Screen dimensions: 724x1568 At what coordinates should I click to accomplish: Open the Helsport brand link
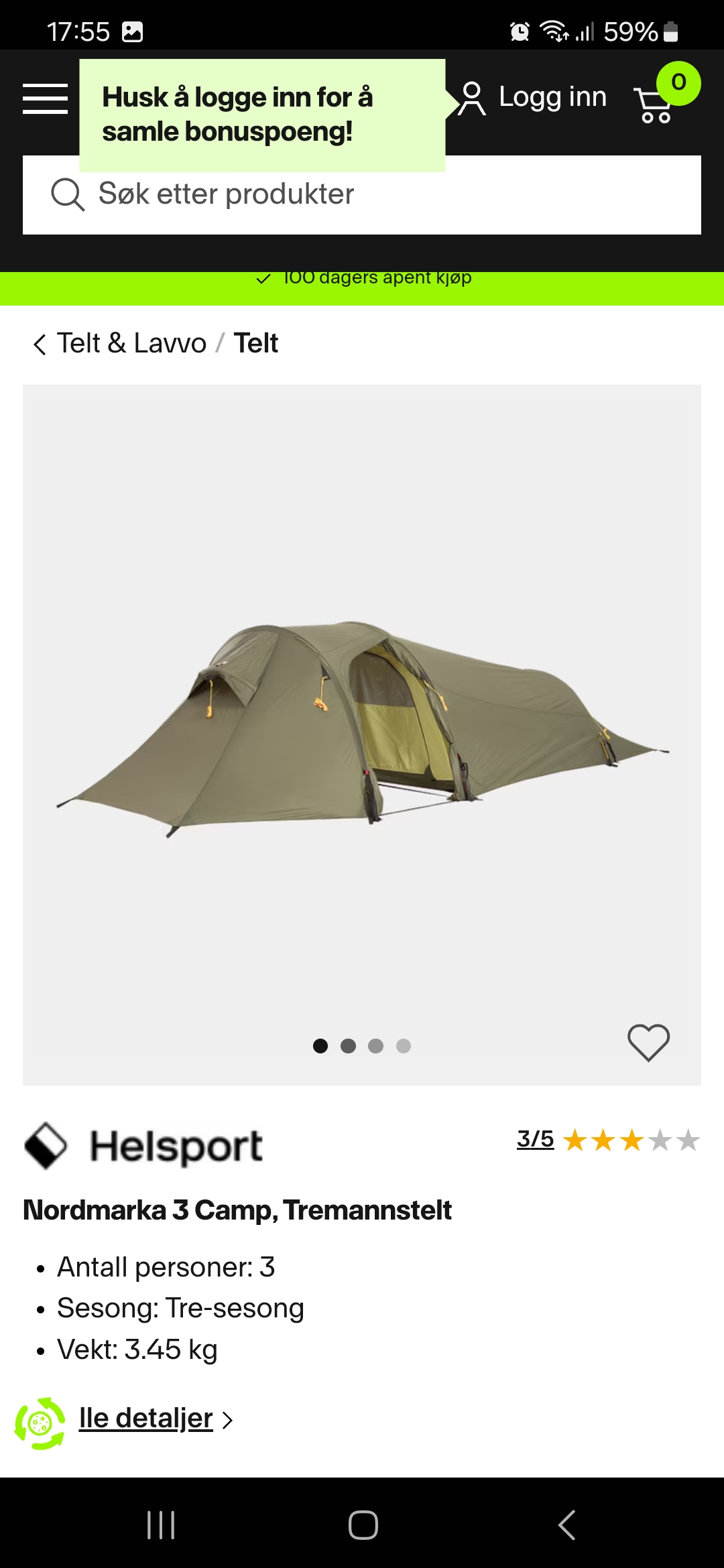[x=144, y=1146]
